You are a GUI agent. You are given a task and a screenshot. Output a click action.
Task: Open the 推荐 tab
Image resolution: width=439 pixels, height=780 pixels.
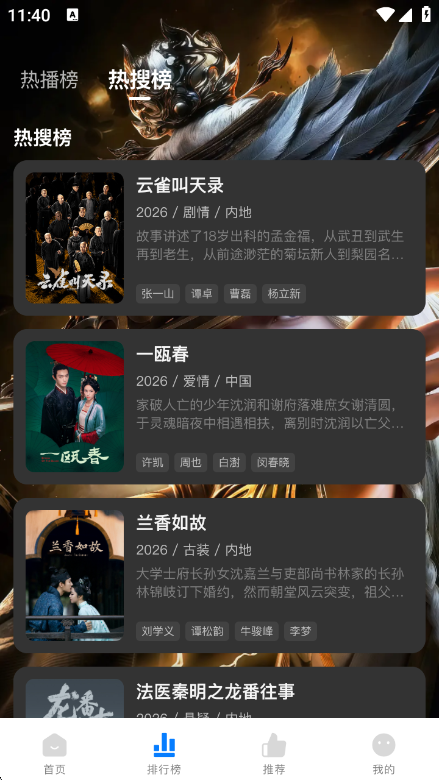click(274, 752)
